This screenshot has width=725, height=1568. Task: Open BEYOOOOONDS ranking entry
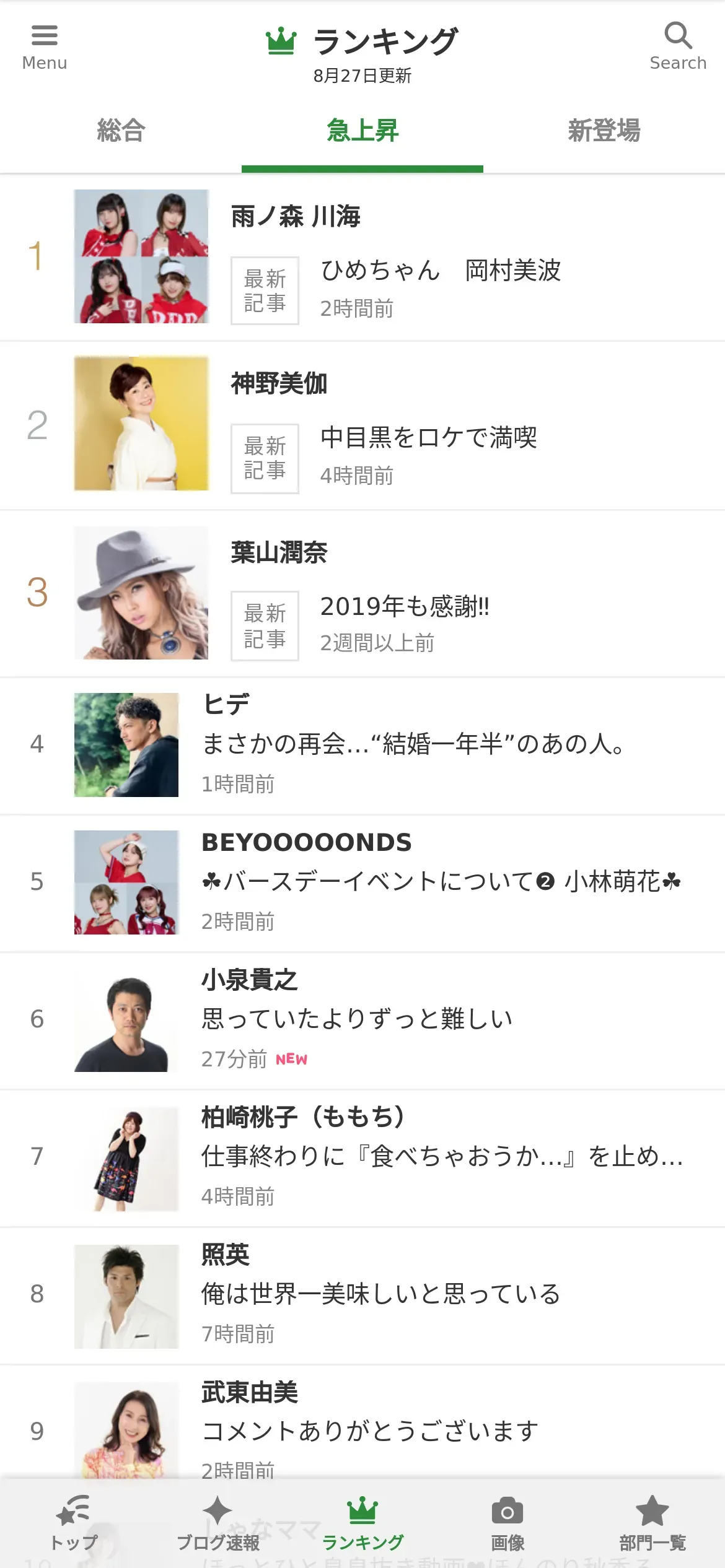point(362,883)
